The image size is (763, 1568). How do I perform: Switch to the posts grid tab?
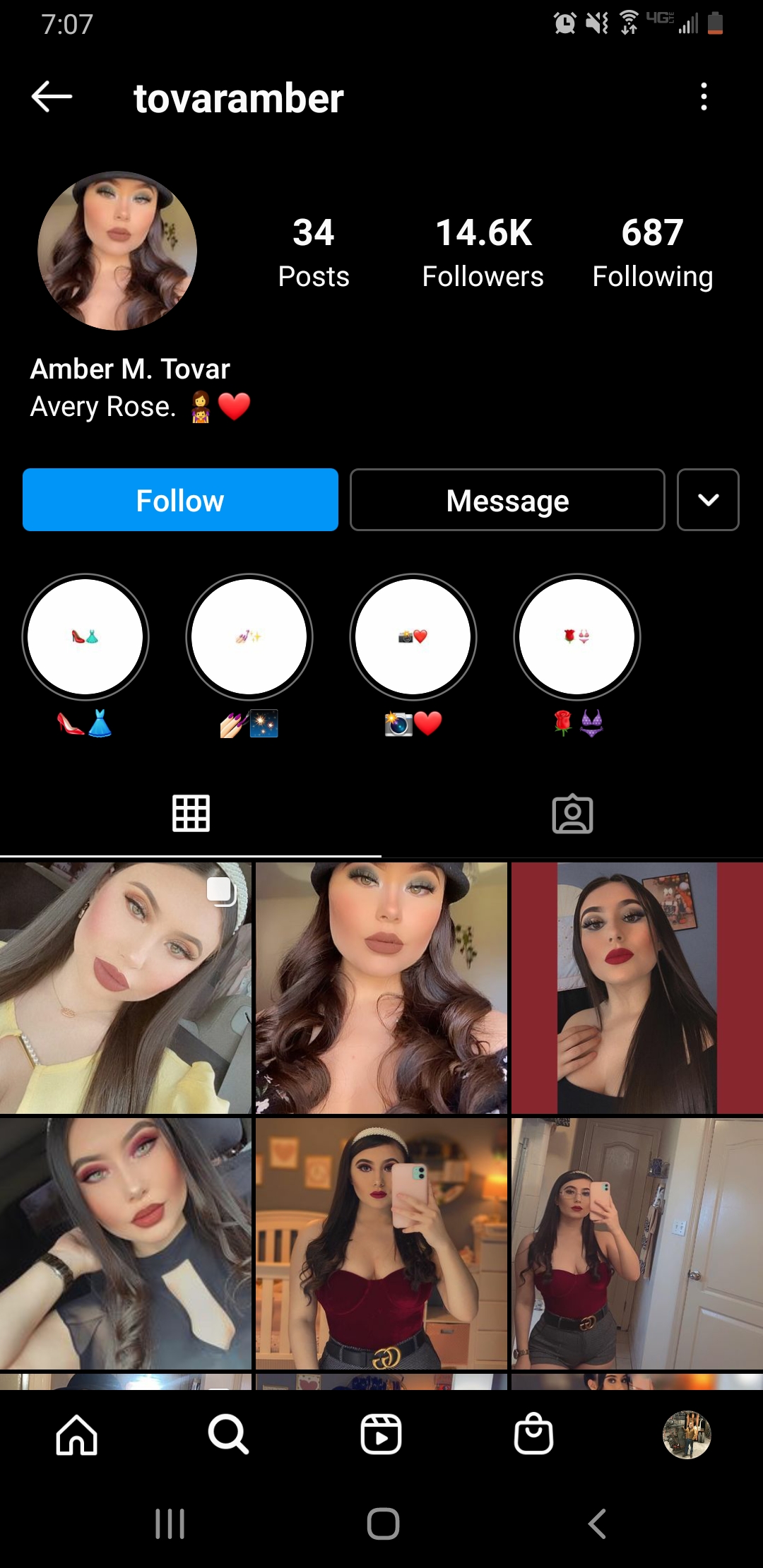(x=191, y=814)
